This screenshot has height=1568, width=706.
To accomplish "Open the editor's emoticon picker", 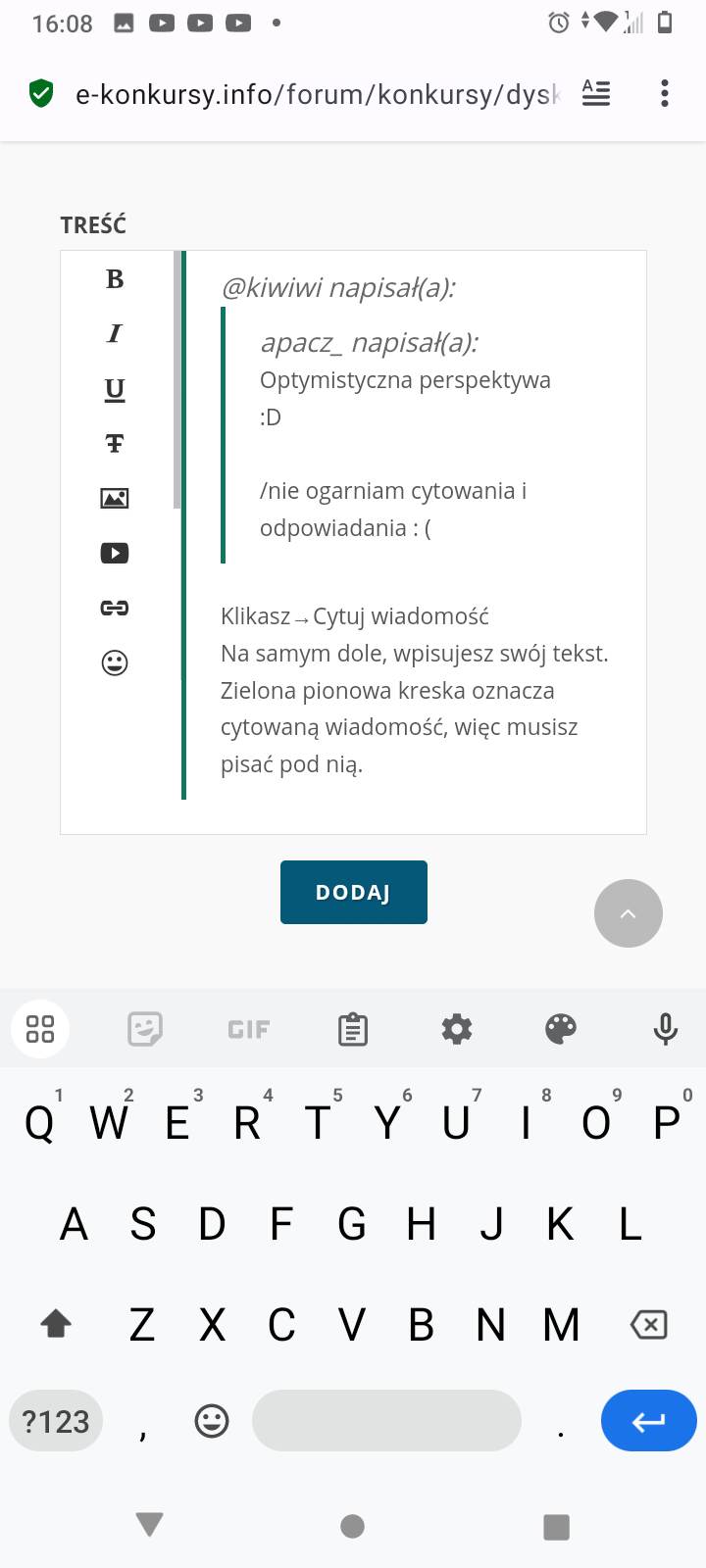I will [x=115, y=663].
